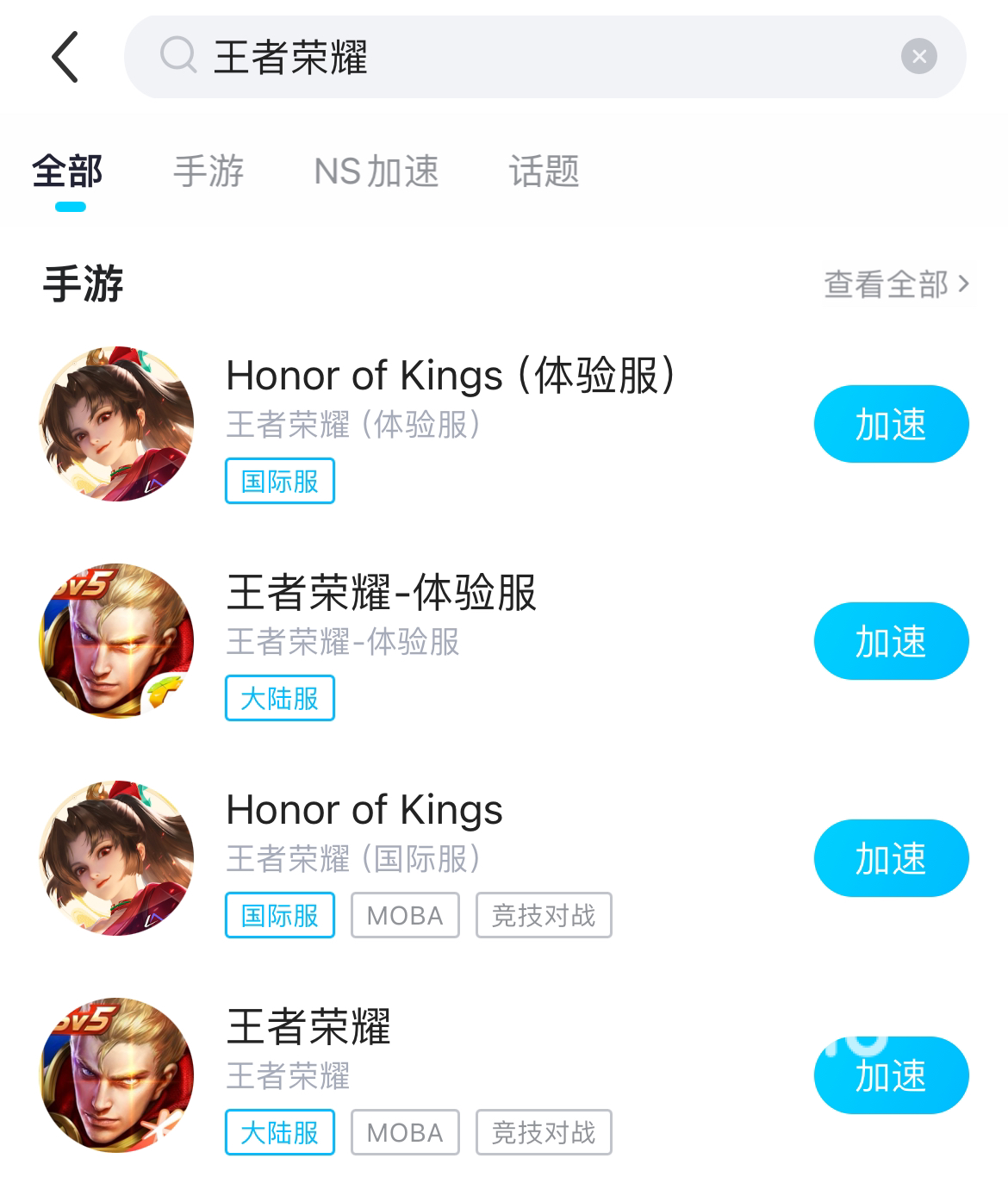Tap 加速 for 王者荣耀-体验服
Image resolution: width=1008 pixels, height=1177 pixels.
(x=891, y=641)
